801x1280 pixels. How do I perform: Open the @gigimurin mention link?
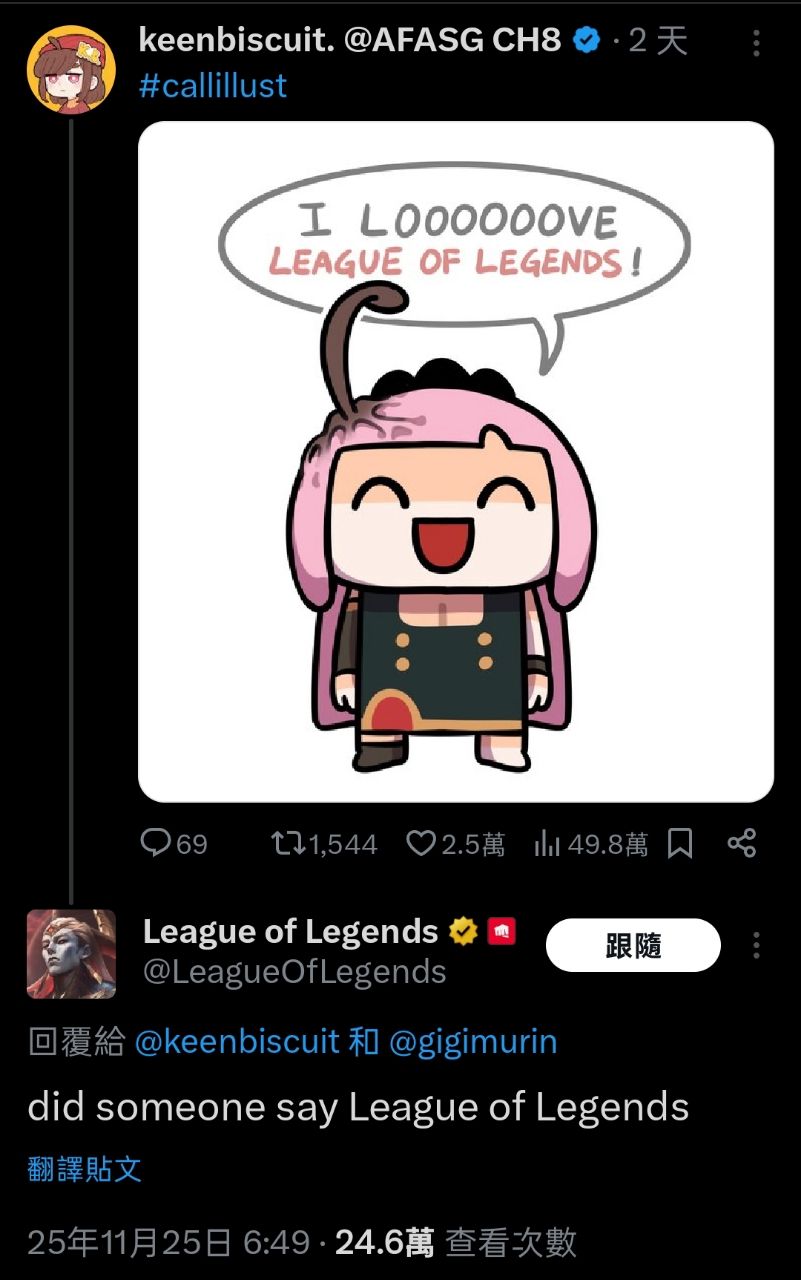click(x=472, y=1042)
